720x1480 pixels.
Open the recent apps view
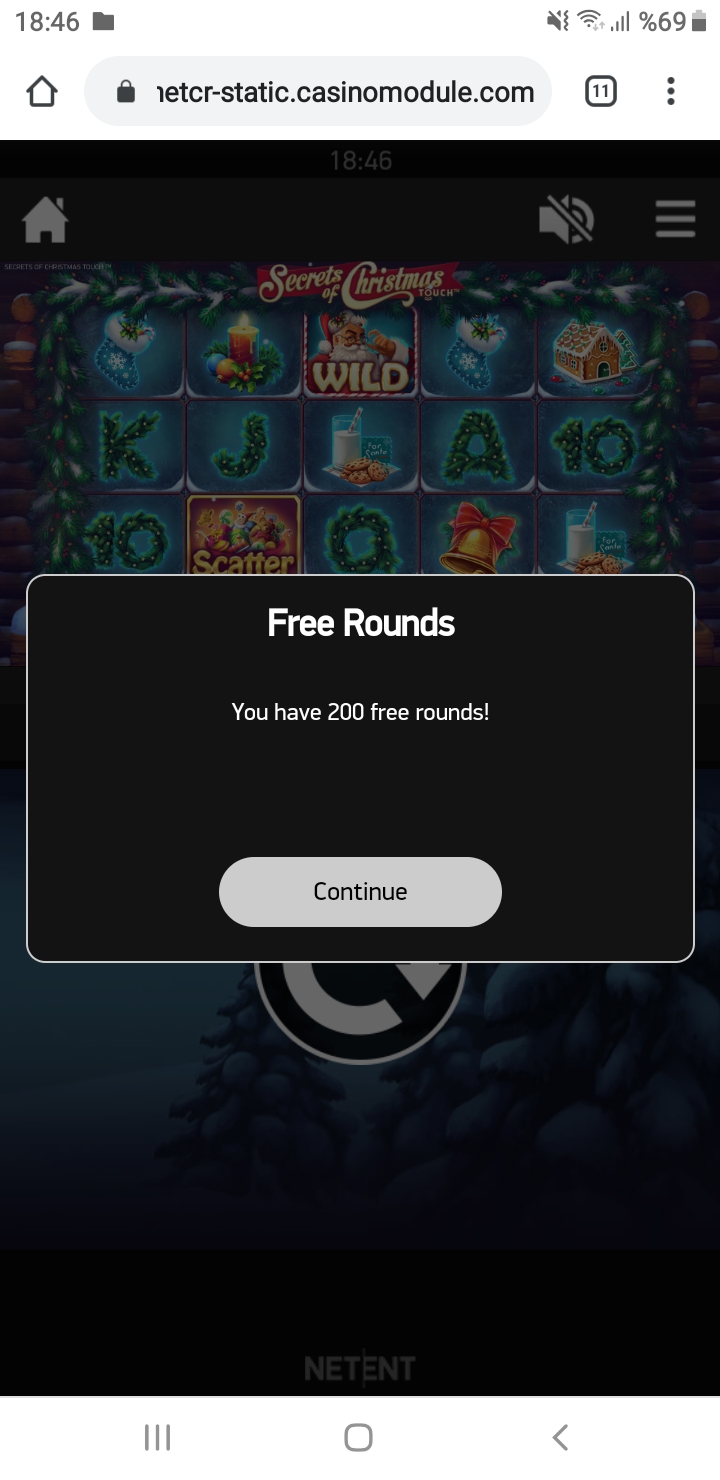pos(158,1438)
